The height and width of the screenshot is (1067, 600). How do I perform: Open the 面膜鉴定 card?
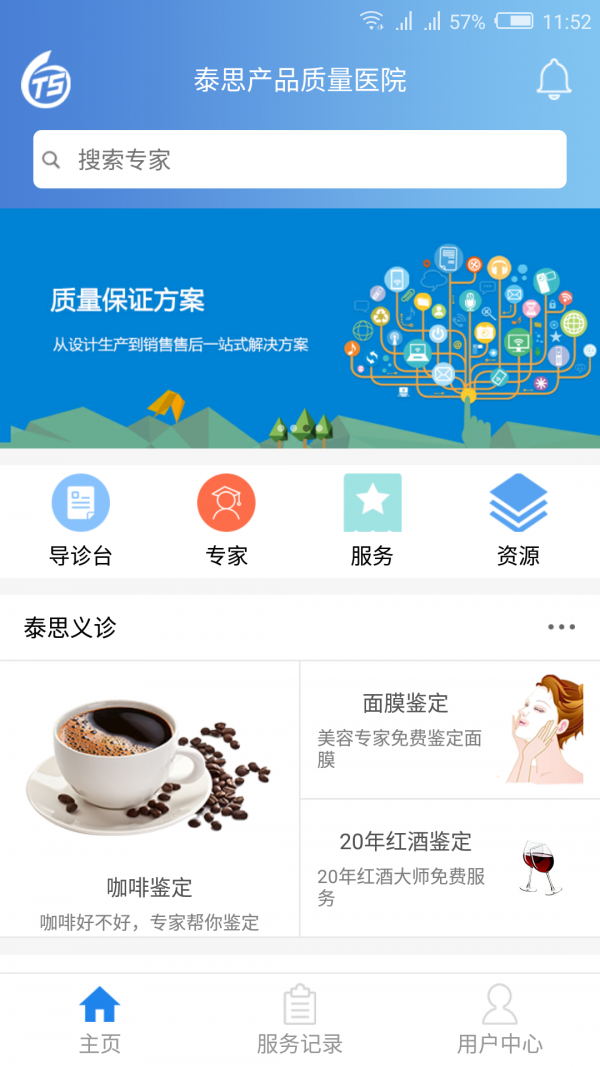[449, 730]
